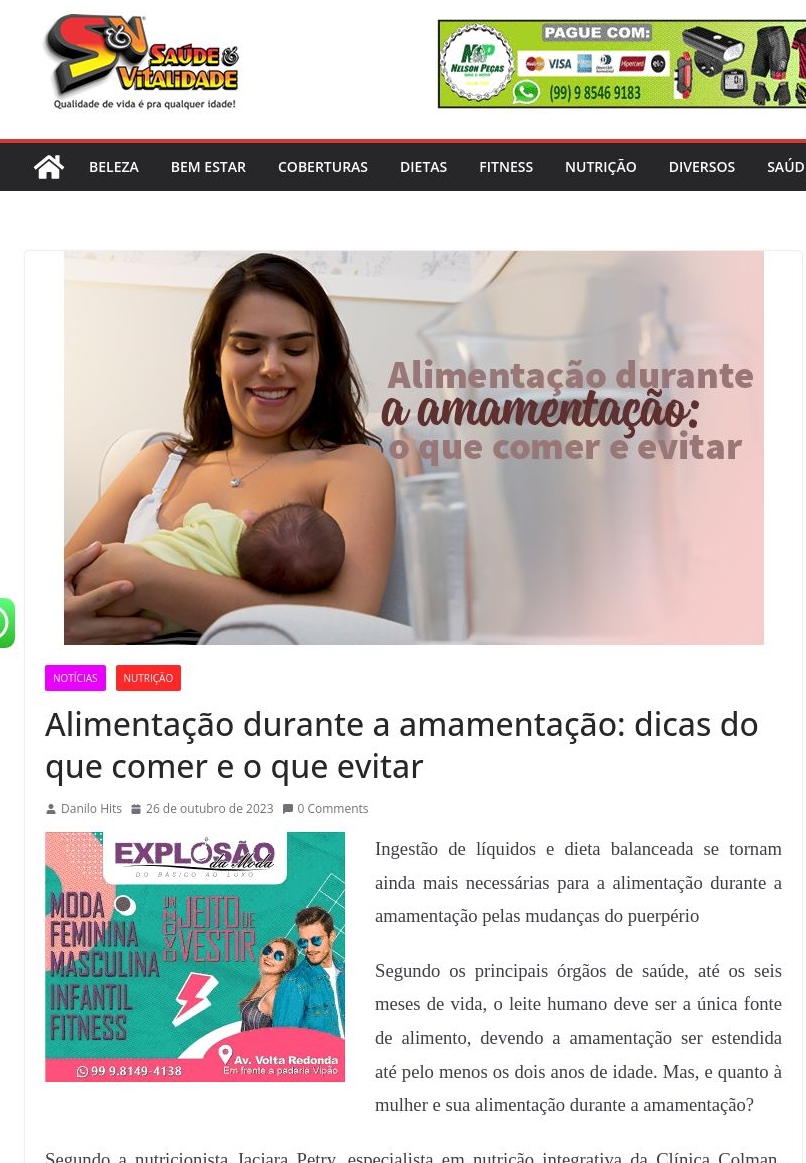The image size is (806, 1163).
Task: Tap the Nutrição category tag
Action: click(148, 678)
